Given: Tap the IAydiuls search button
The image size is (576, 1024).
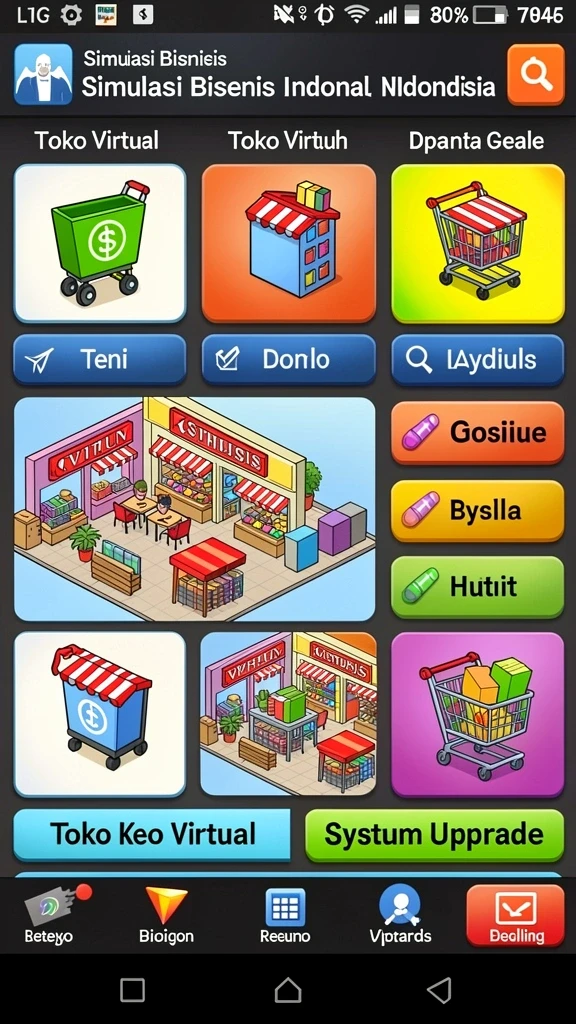Looking at the screenshot, I should click(477, 360).
